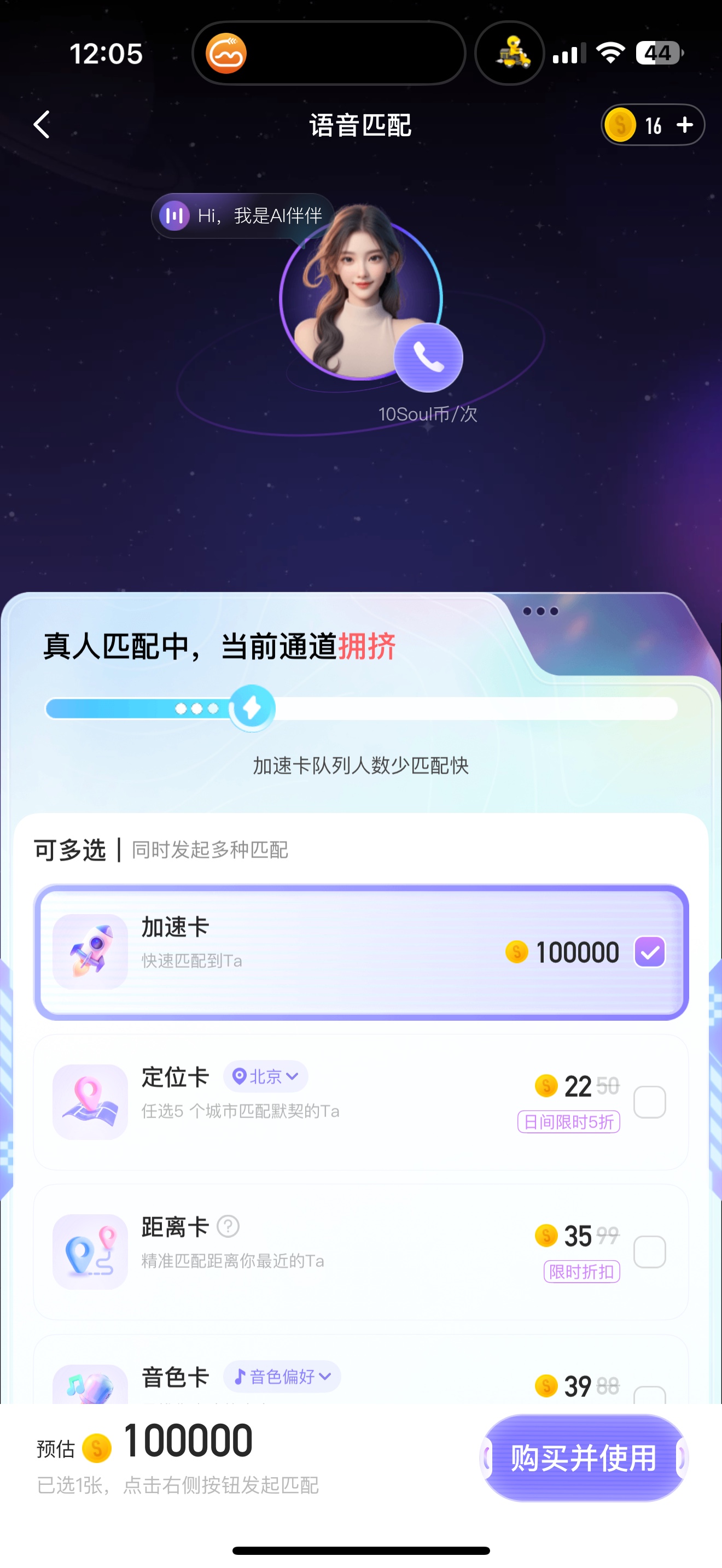Image resolution: width=722 pixels, height=1568 pixels.
Task: Select the 音色卡 checkbox
Action: [x=649, y=1394]
